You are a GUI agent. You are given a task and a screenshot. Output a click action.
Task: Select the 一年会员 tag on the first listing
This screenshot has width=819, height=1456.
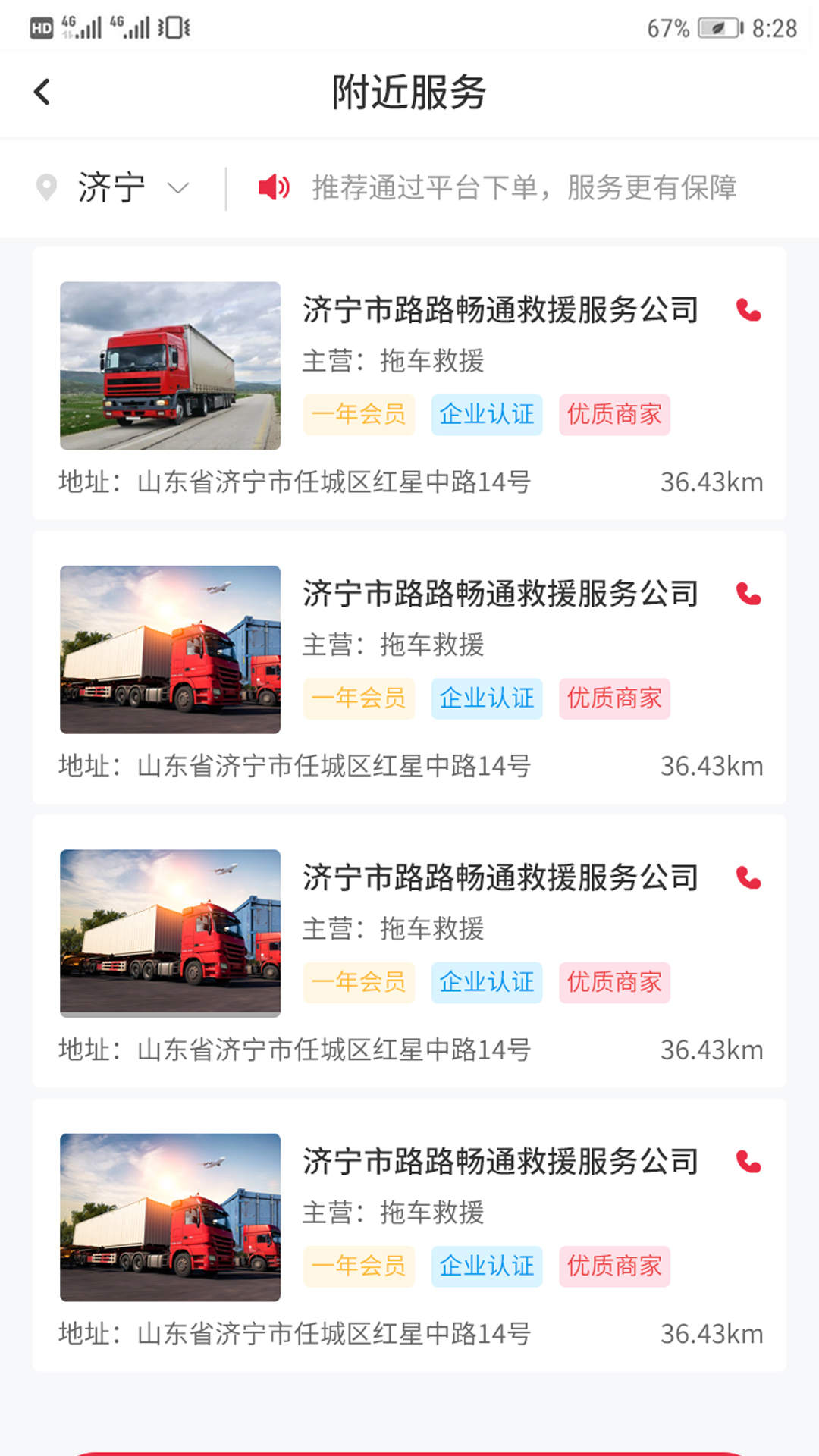[359, 415]
